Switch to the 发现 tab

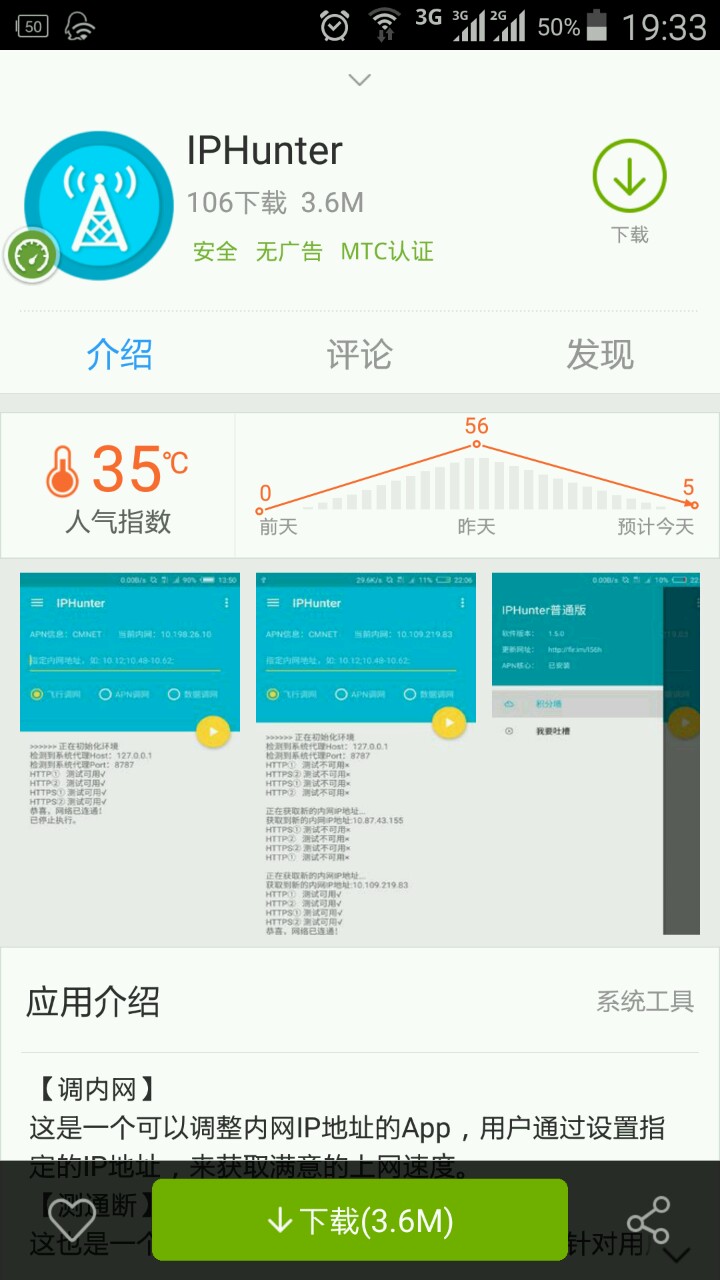click(600, 354)
